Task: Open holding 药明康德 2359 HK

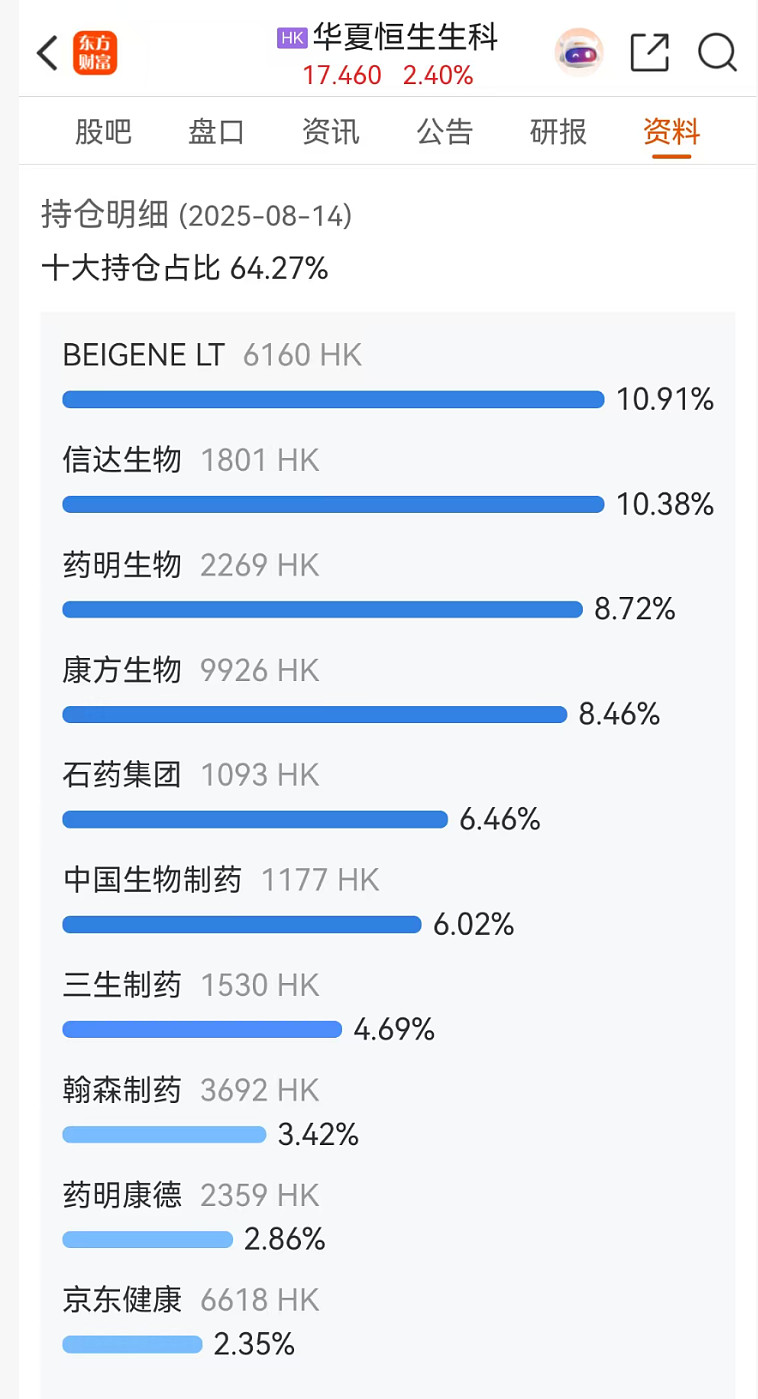Action: pos(388,1216)
